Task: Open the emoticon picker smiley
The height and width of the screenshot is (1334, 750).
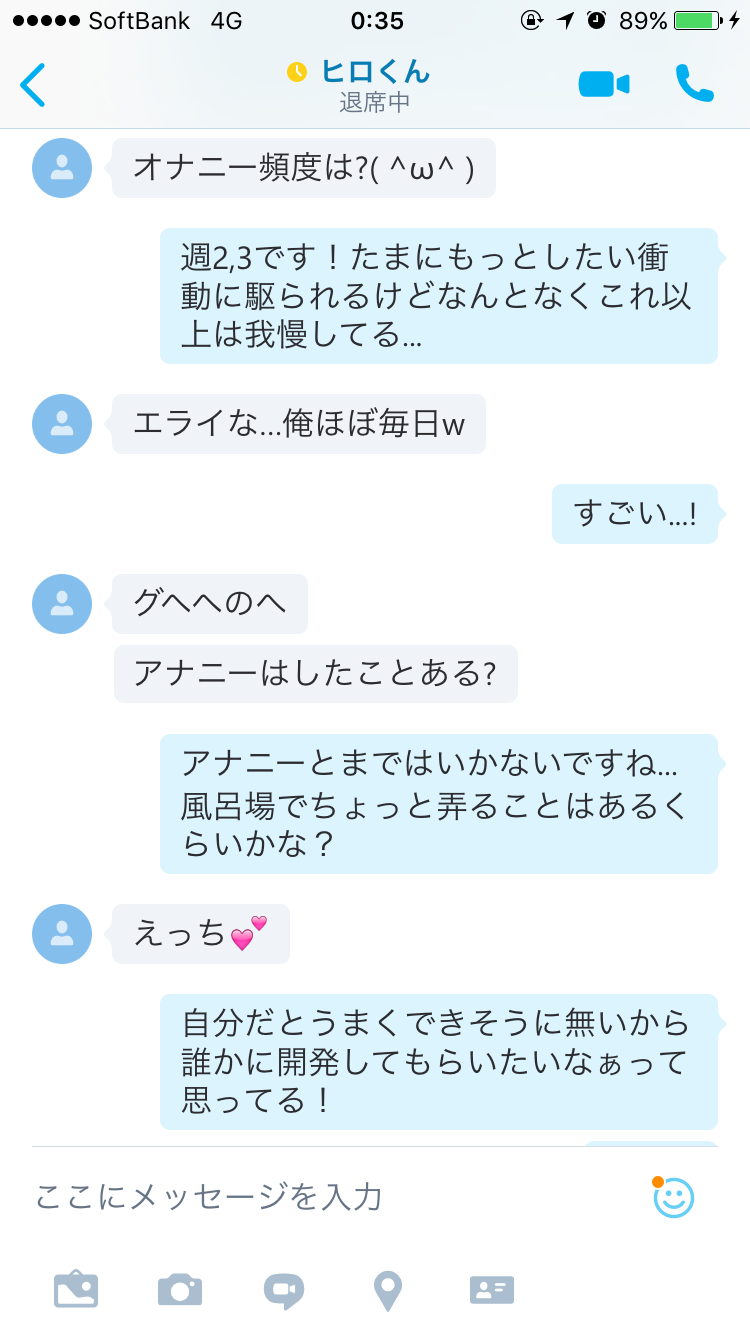Action: pos(674,1197)
